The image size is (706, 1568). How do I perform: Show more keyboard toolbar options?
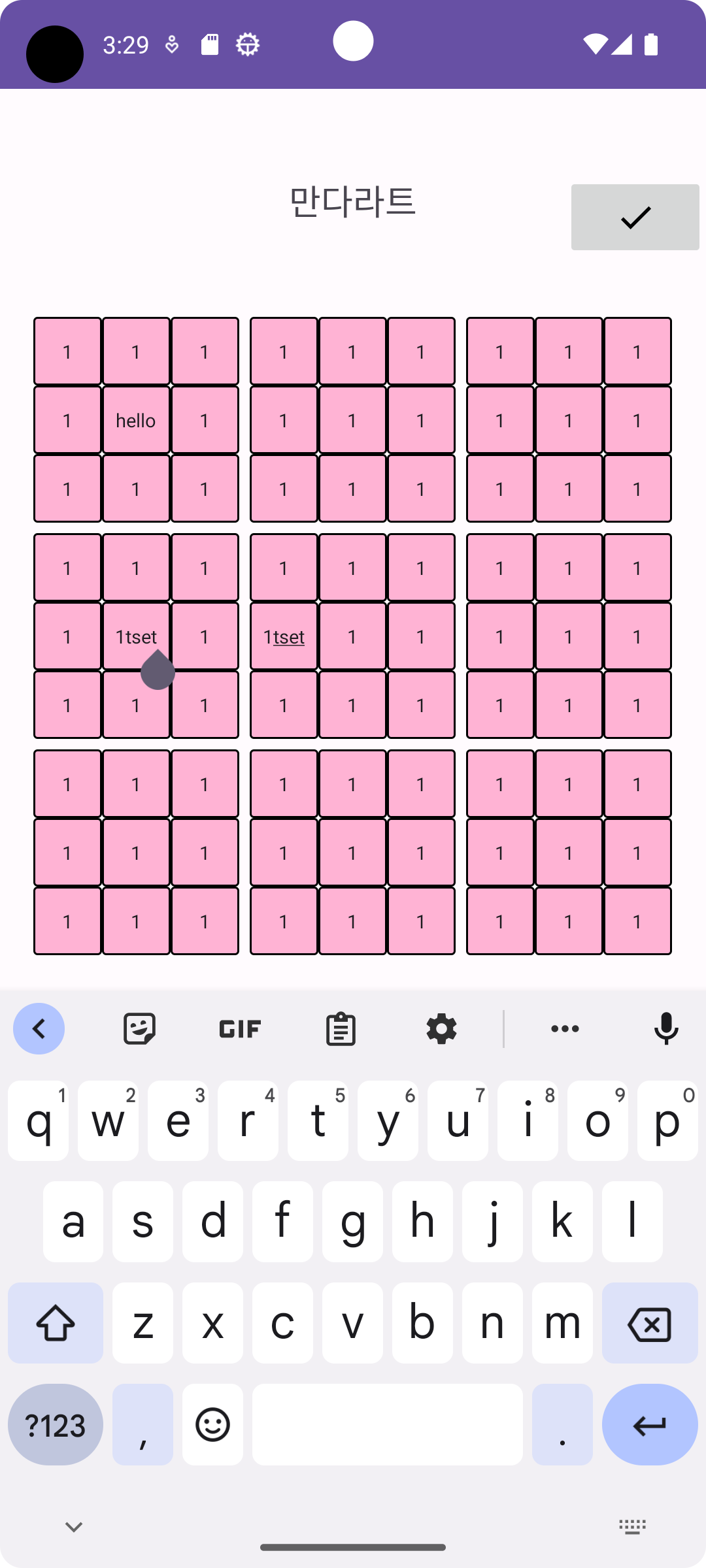pos(565,1029)
